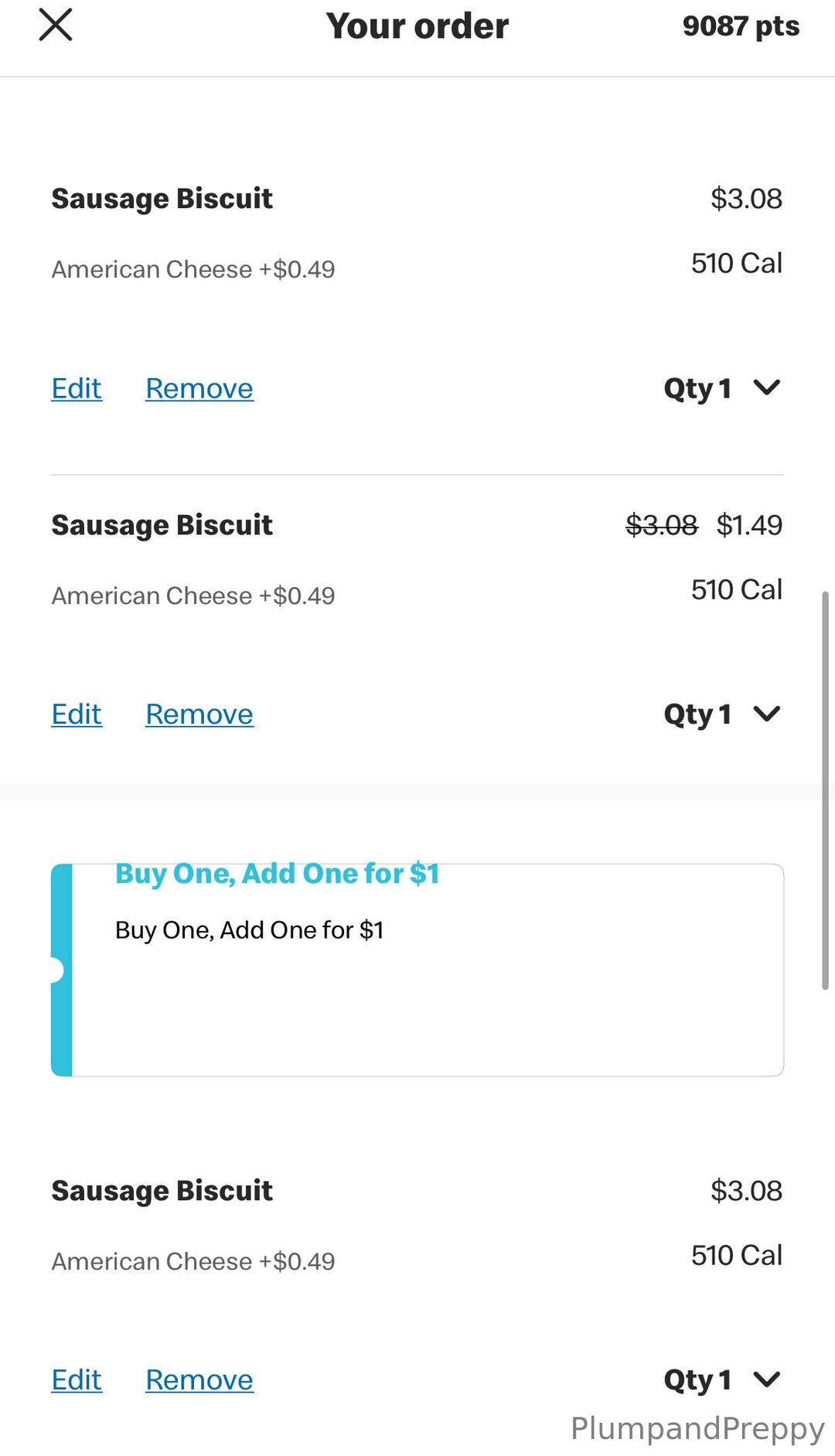
Task: Close the Your order screen
Action: (x=56, y=25)
